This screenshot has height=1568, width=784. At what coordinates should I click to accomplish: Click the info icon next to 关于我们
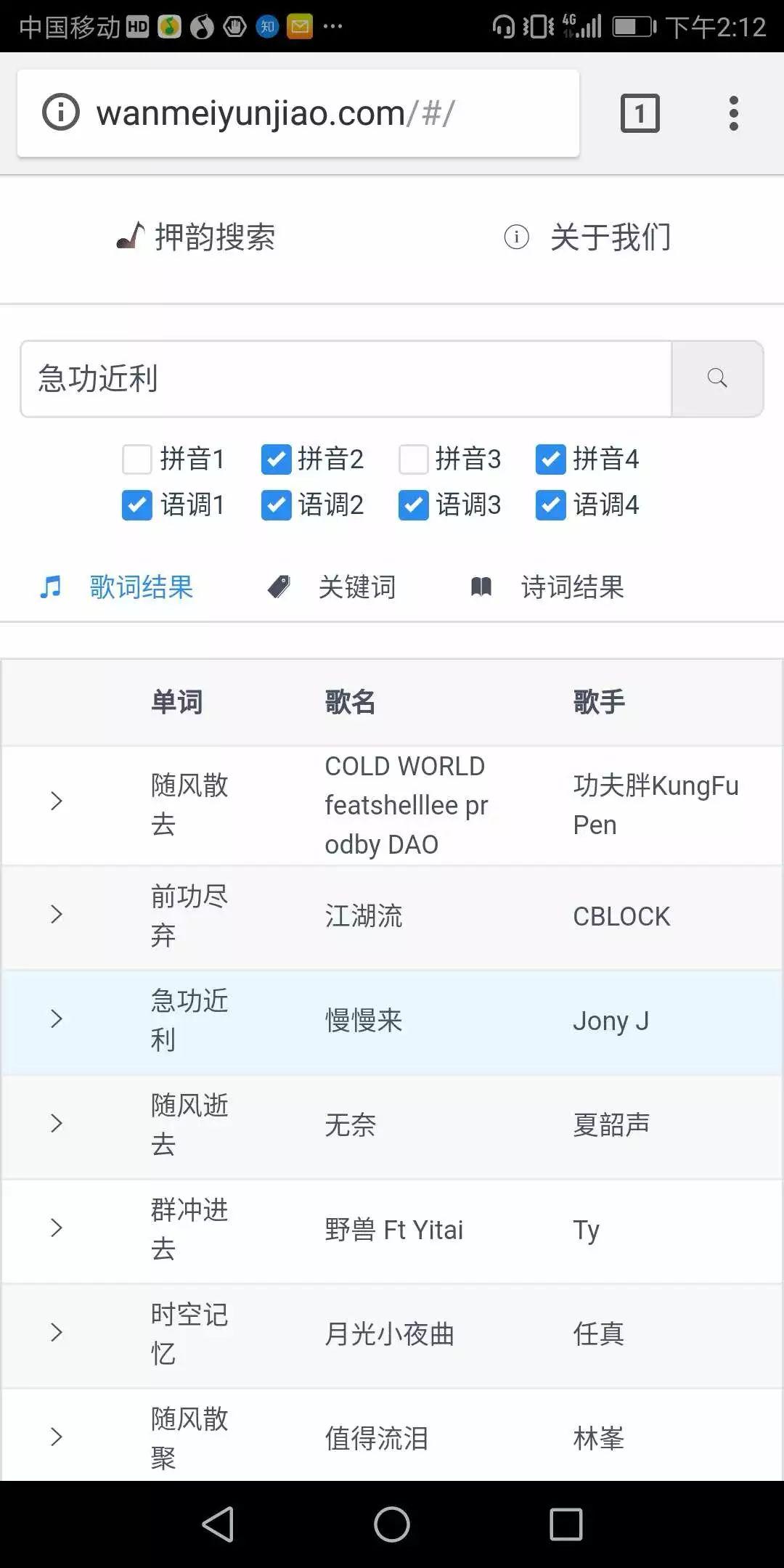click(x=516, y=237)
